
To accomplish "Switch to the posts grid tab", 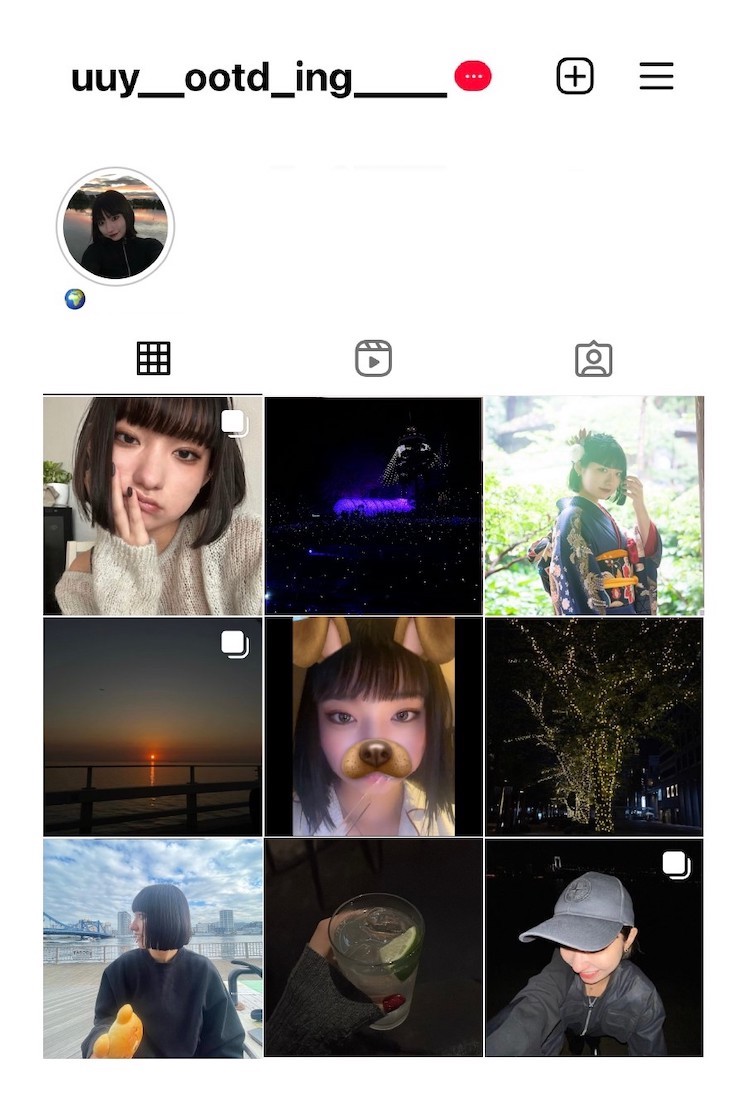I will pos(153,358).
